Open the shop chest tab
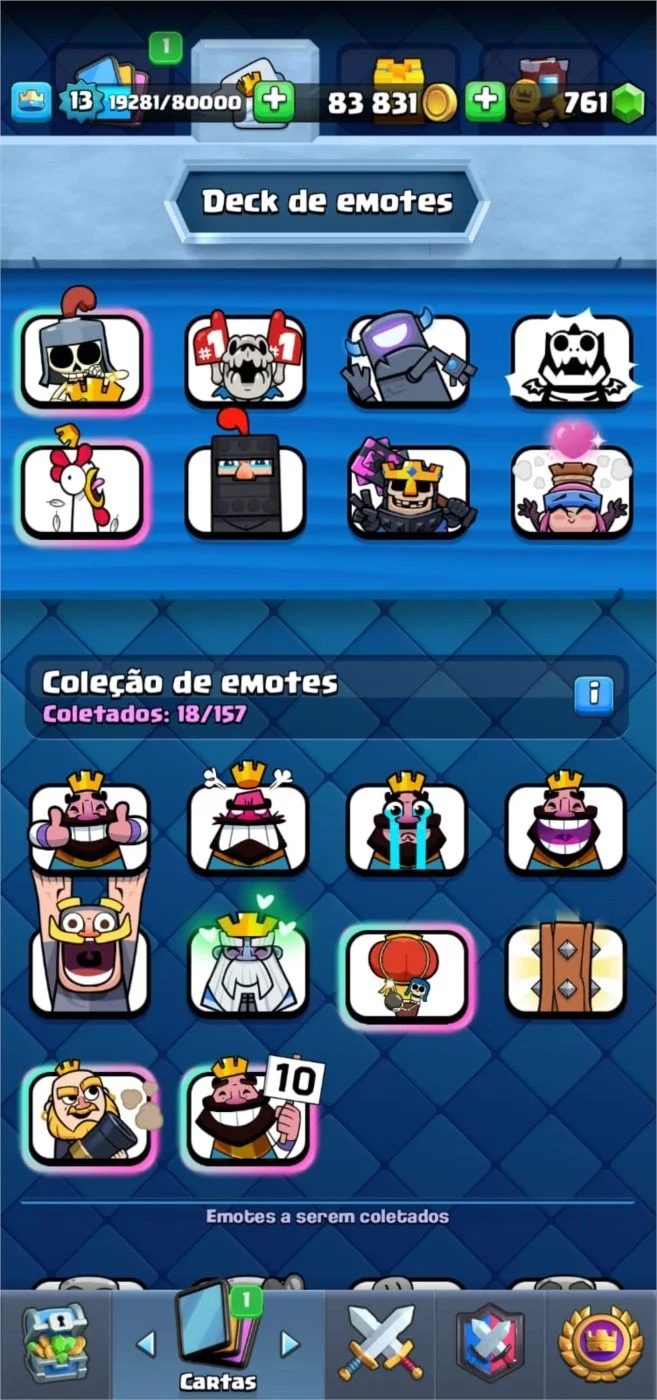The width and height of the screenshot is (657, 1400). coord(53,1344)
